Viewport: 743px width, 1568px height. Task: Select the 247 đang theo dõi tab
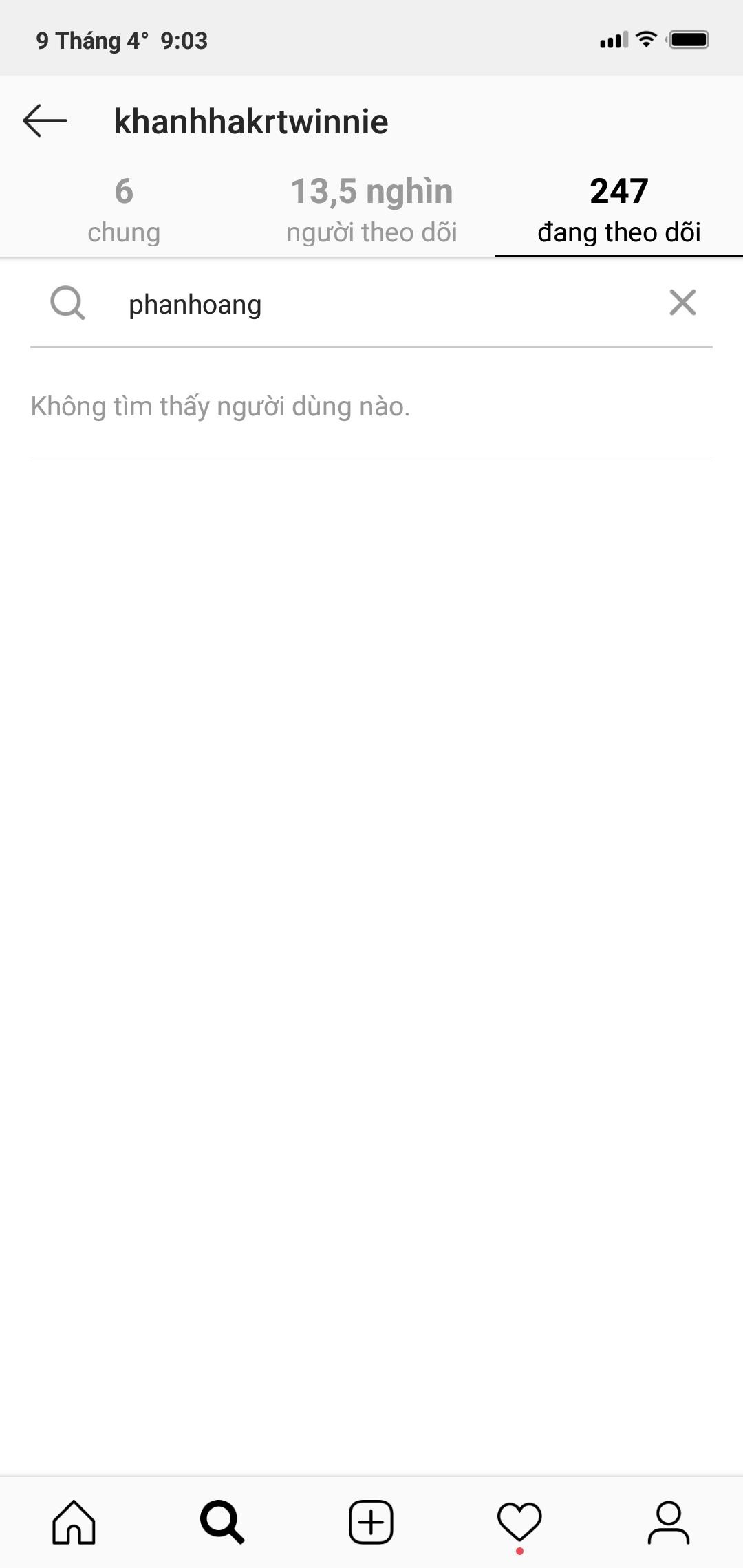pos(618,210)
